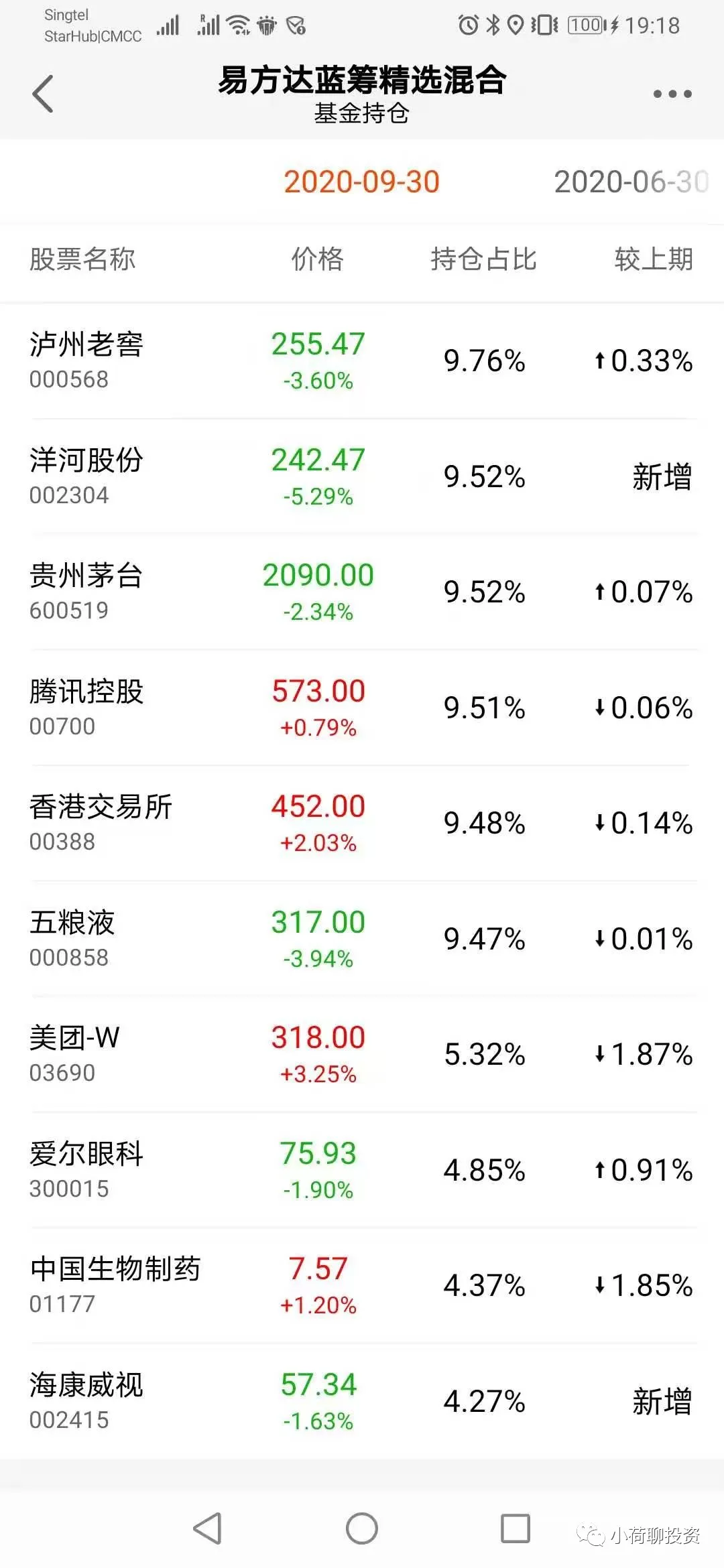Go back using the header arrow
724x1568 pixels.
click(x=43, y=94)
